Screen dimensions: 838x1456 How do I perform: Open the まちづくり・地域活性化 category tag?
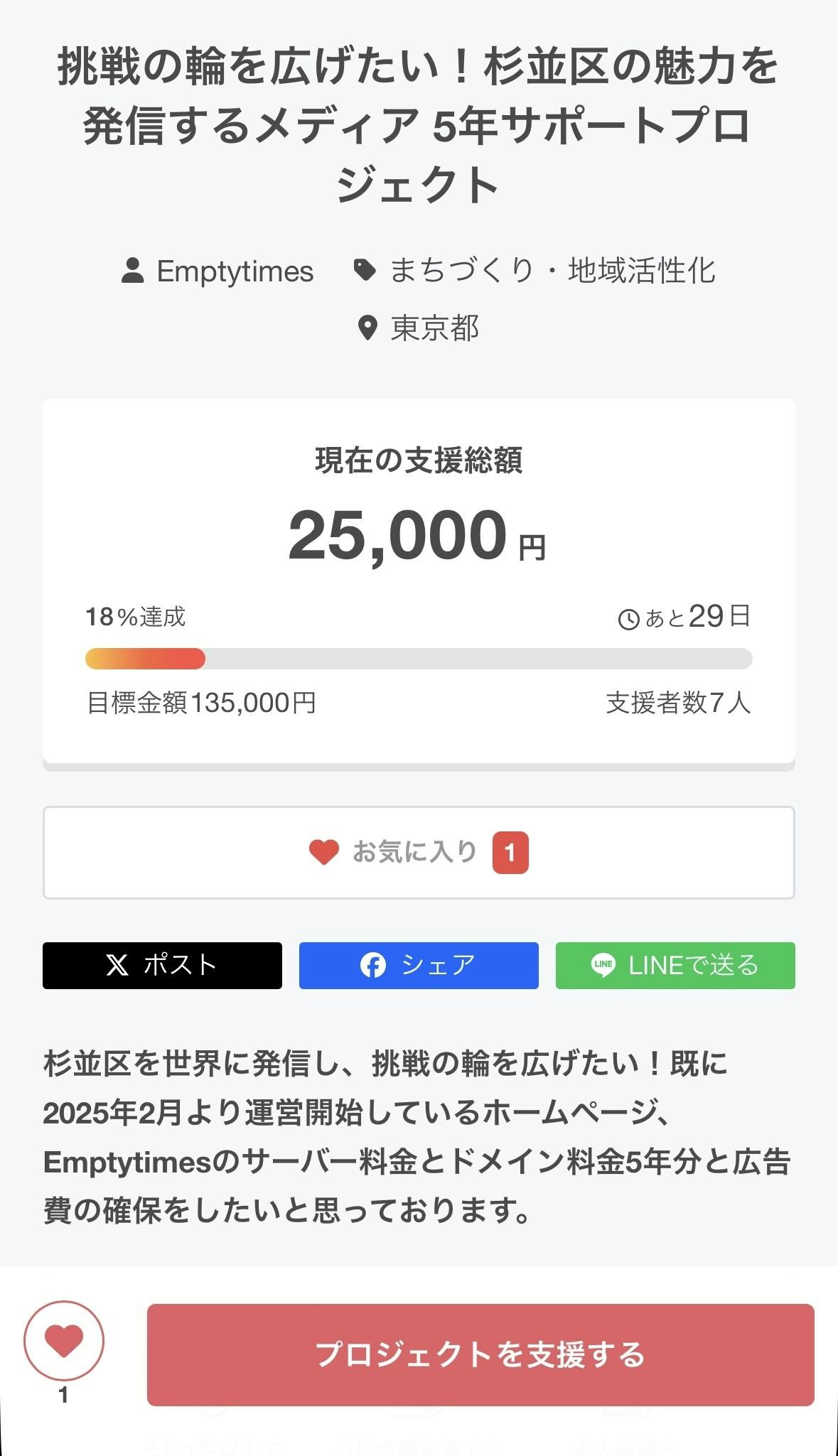(x=535, y=271)
